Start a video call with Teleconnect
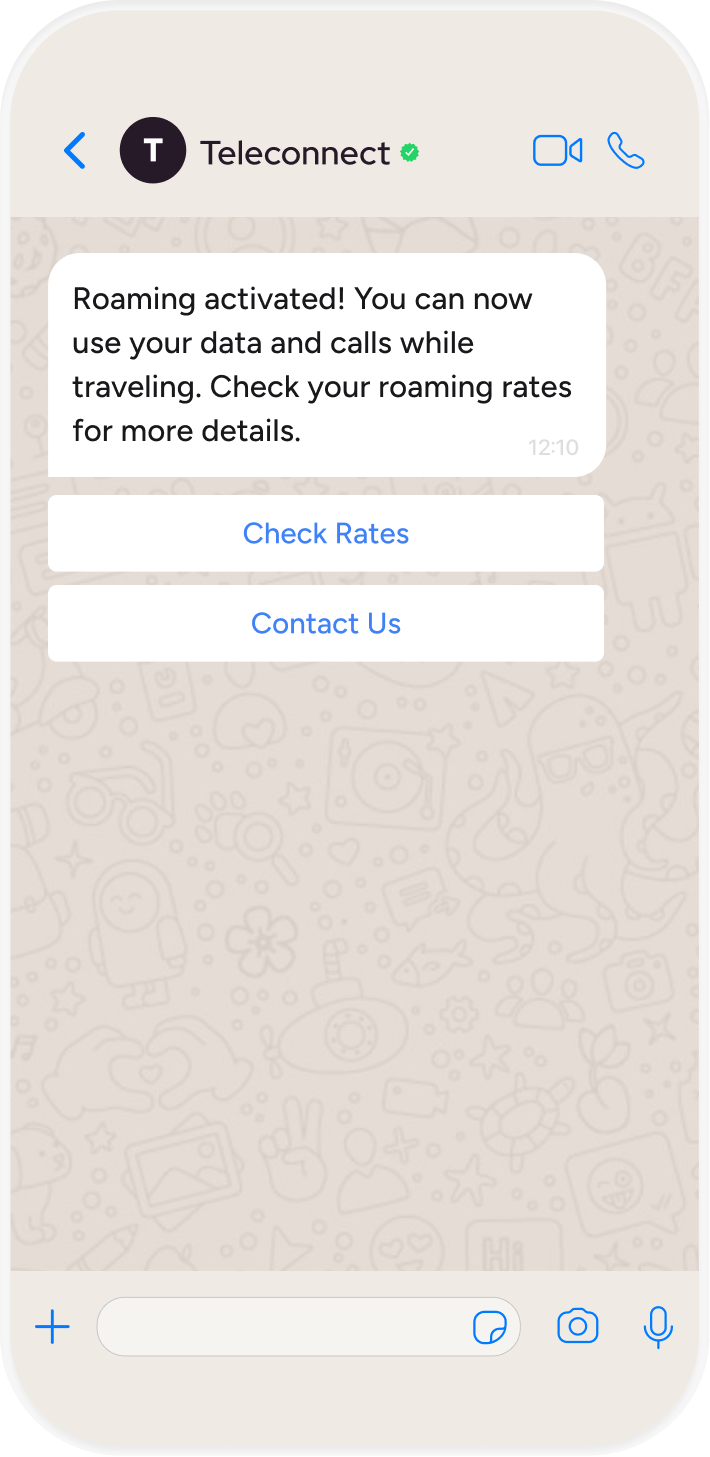Screen dimensions: 710x1457 click(x=557, y=151)
